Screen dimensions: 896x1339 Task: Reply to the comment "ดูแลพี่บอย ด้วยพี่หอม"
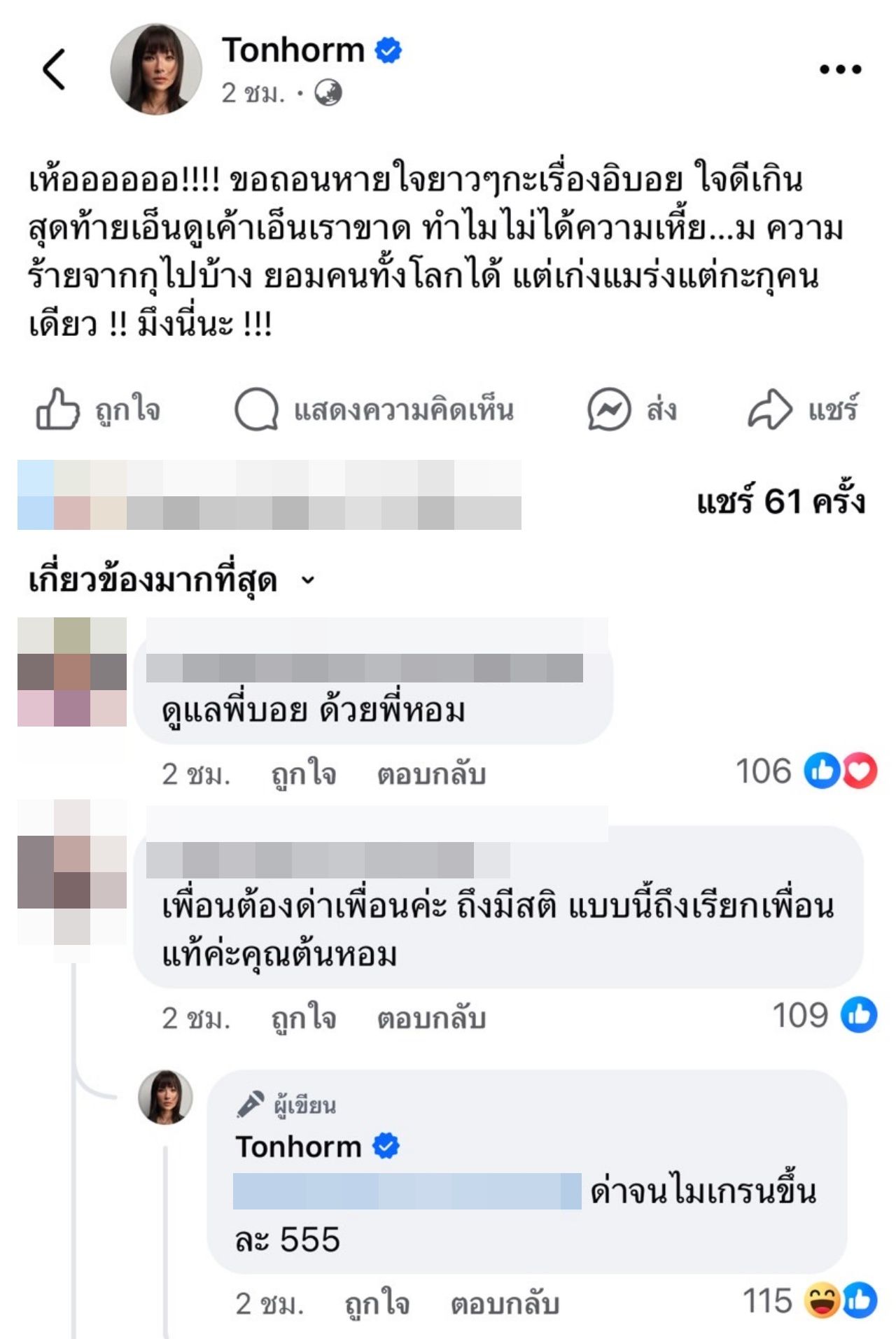pyautogui.click(x=431, y=774)
